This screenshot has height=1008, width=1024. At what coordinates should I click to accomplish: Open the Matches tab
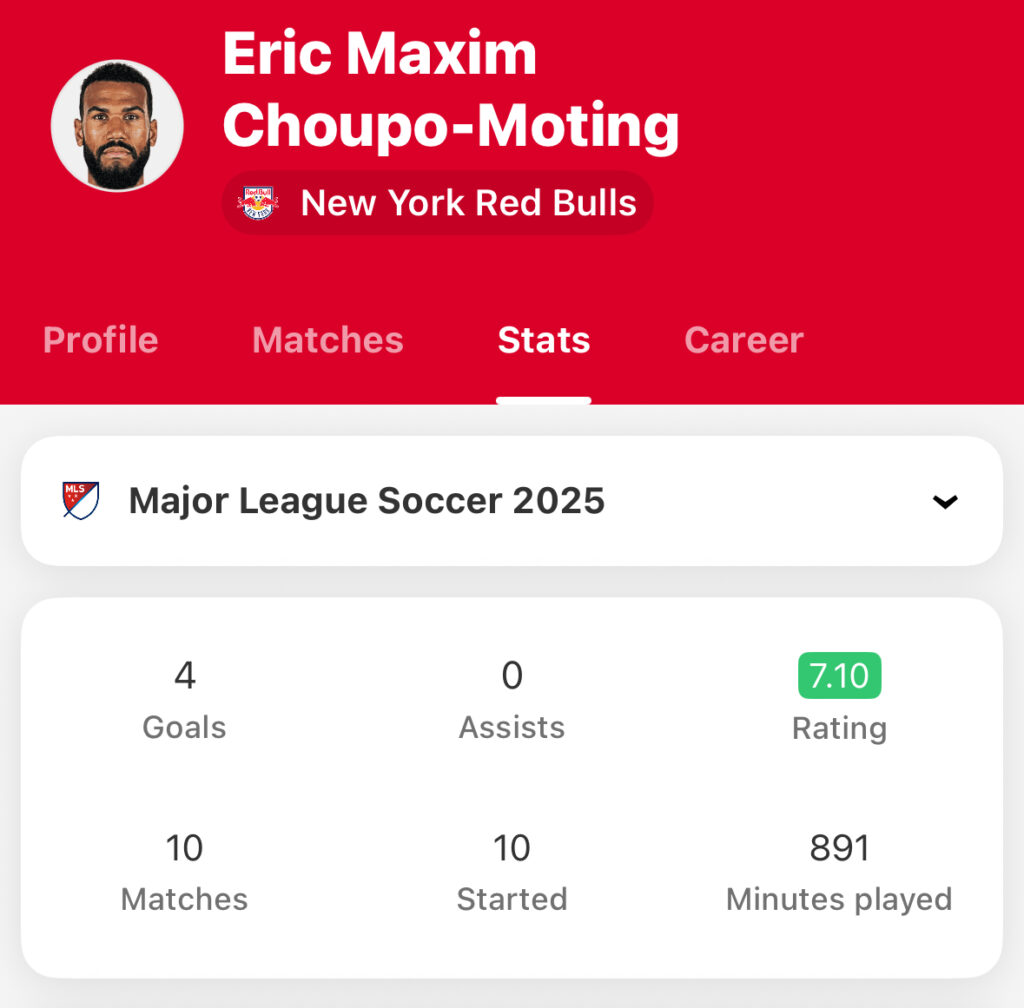[x=328, y=340]
